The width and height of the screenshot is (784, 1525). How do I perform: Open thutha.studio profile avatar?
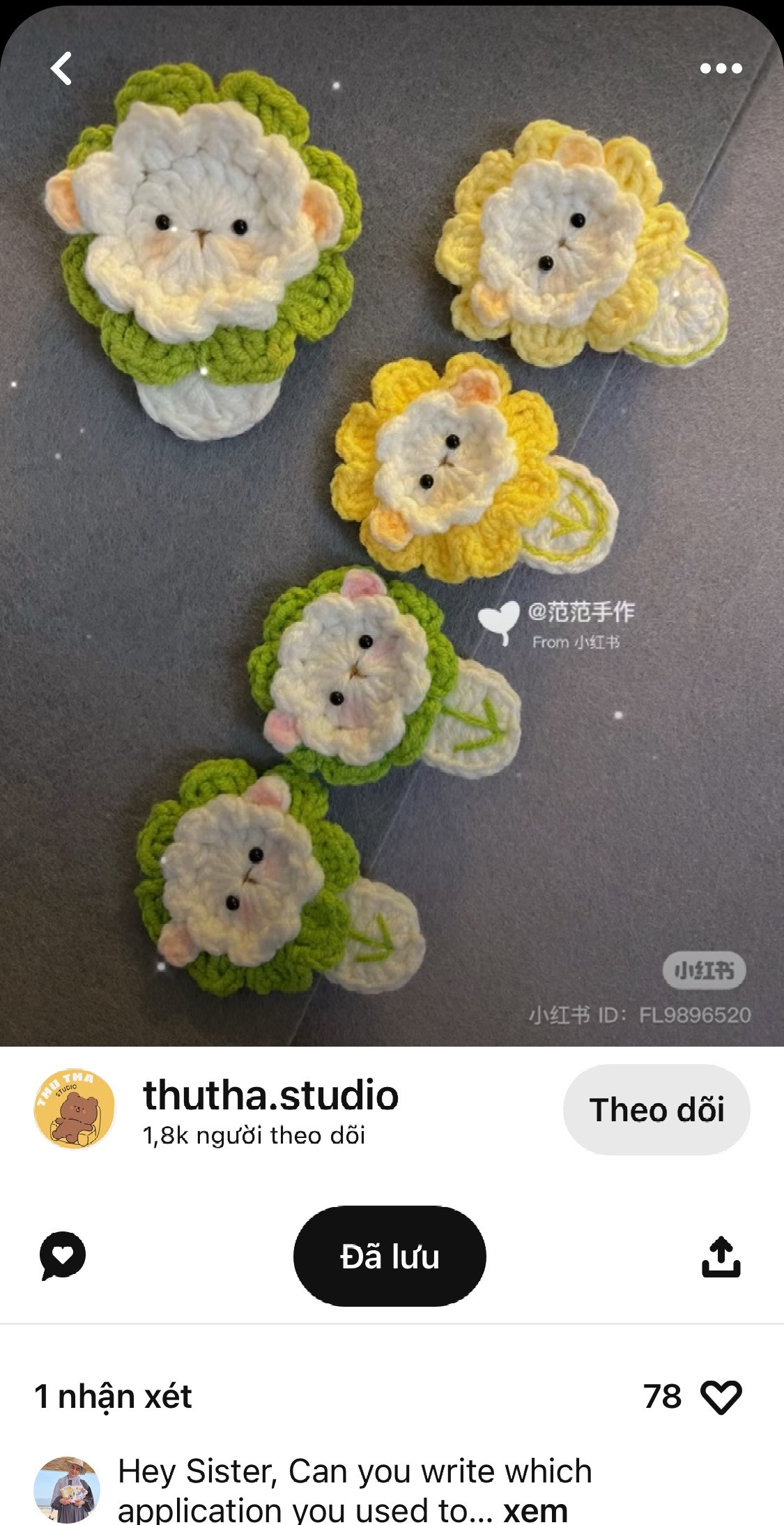74,1109
